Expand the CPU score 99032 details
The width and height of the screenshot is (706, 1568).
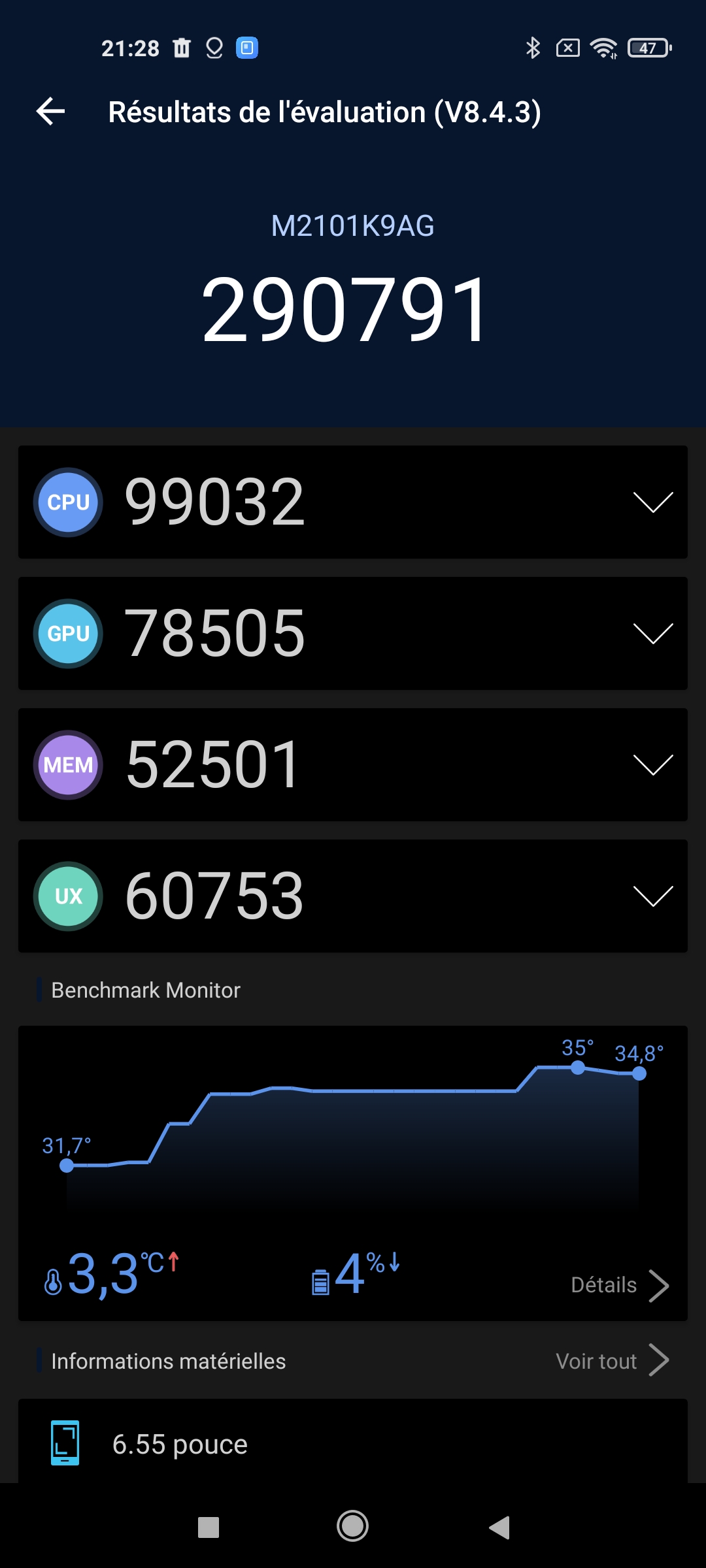point(652,502)
